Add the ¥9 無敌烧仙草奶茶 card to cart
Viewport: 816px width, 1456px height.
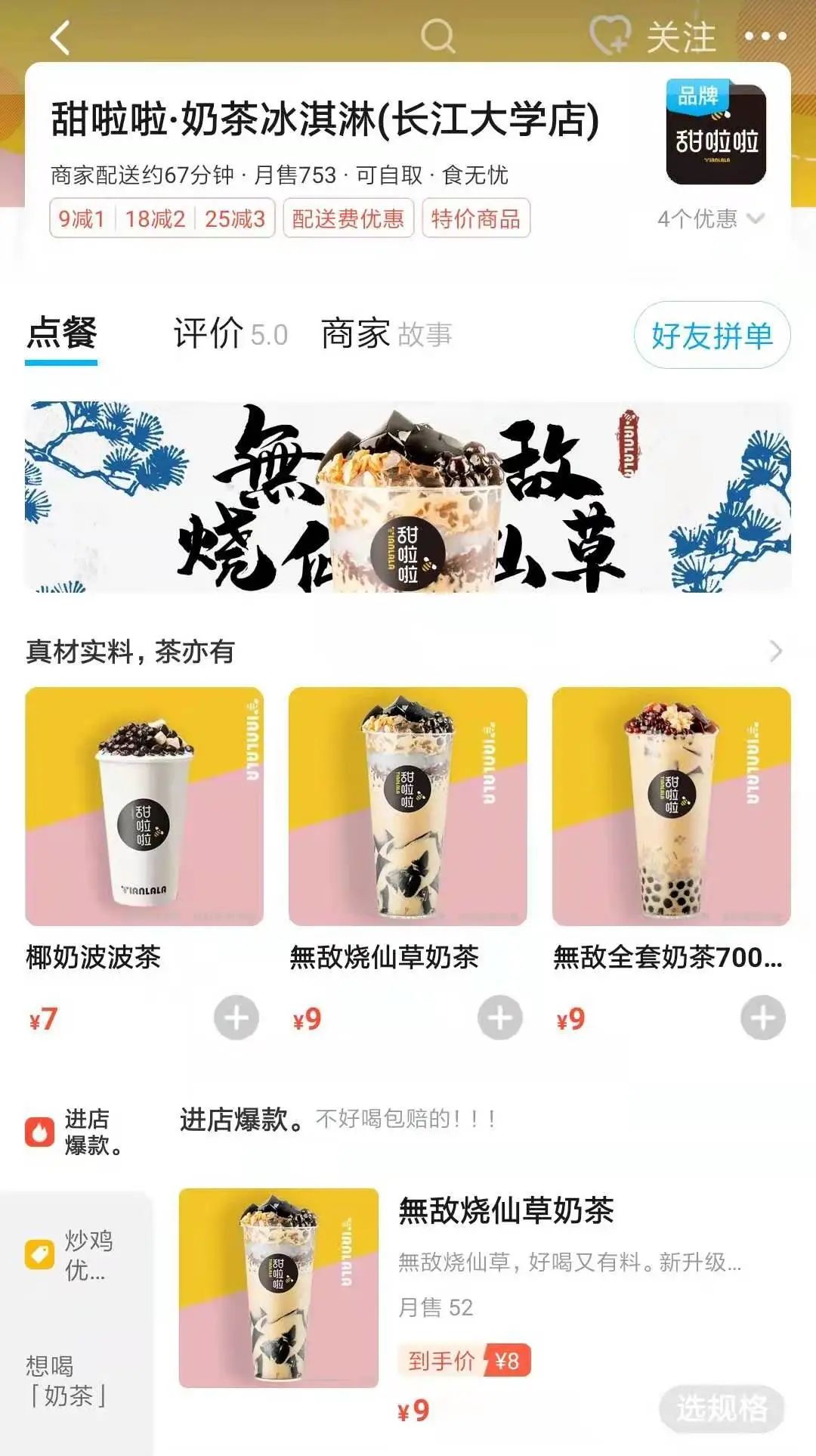point(500,1018)
